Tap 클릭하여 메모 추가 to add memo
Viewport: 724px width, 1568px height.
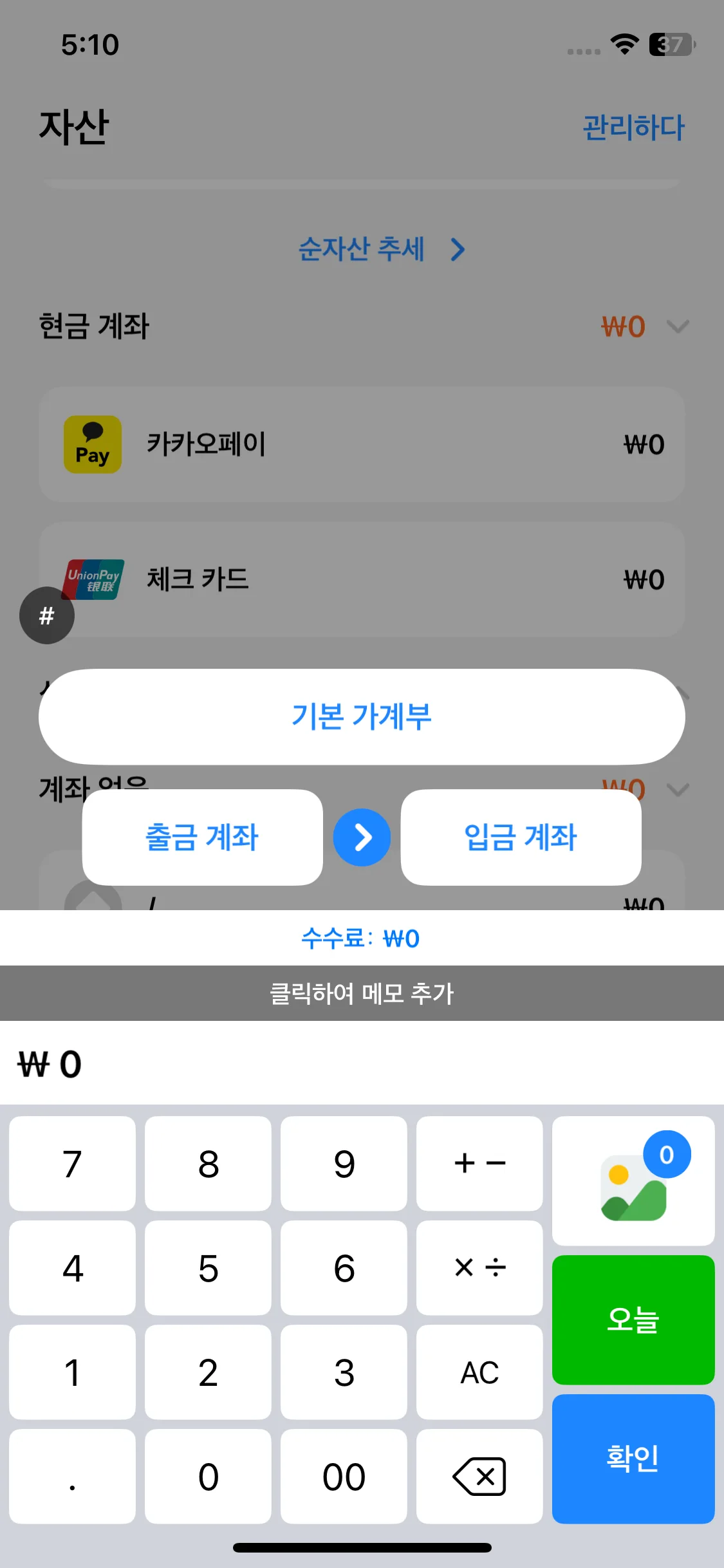pyautogui.click(x=362, y=993)
